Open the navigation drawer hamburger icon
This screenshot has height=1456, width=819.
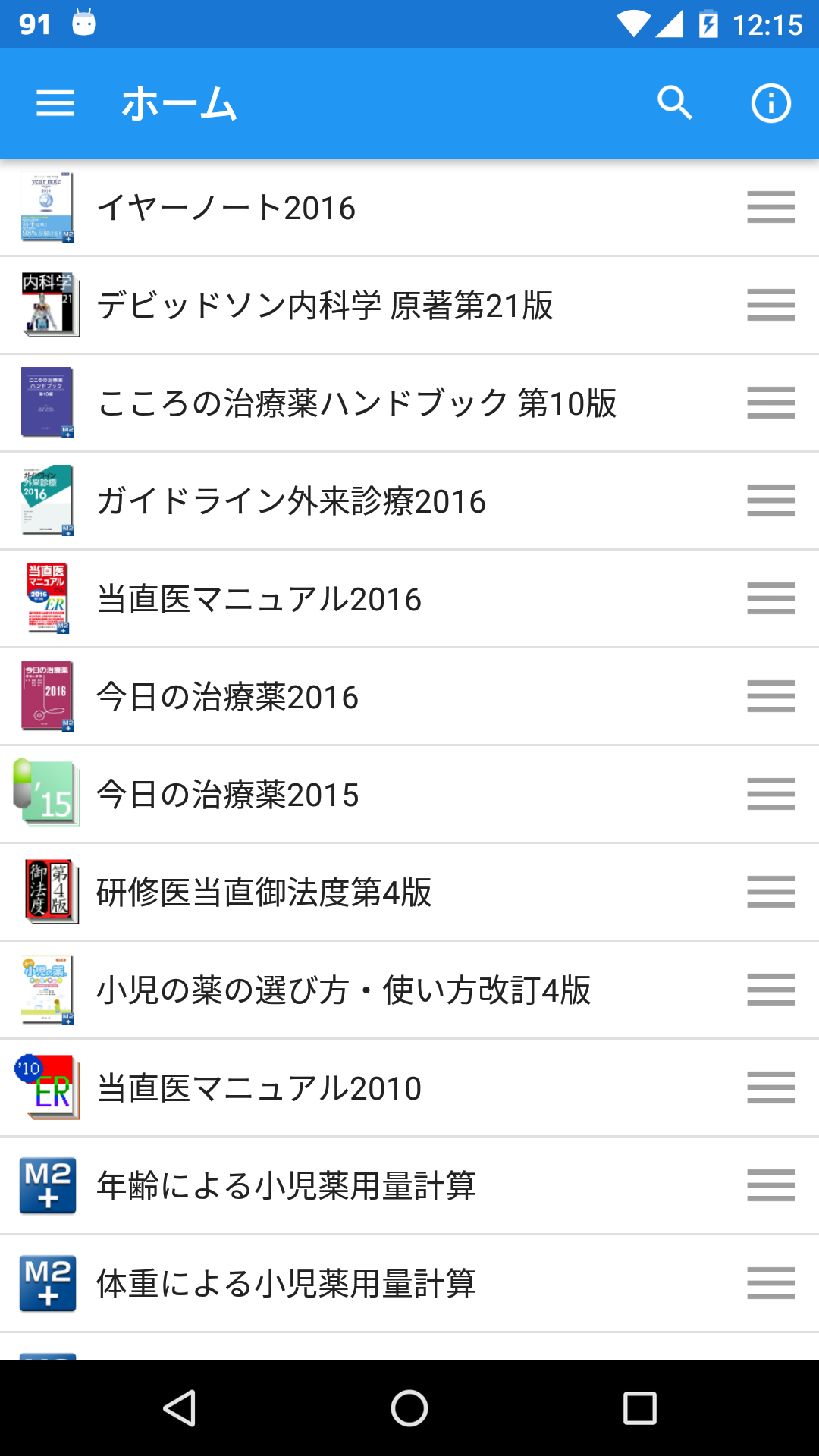tap(55, 102)
